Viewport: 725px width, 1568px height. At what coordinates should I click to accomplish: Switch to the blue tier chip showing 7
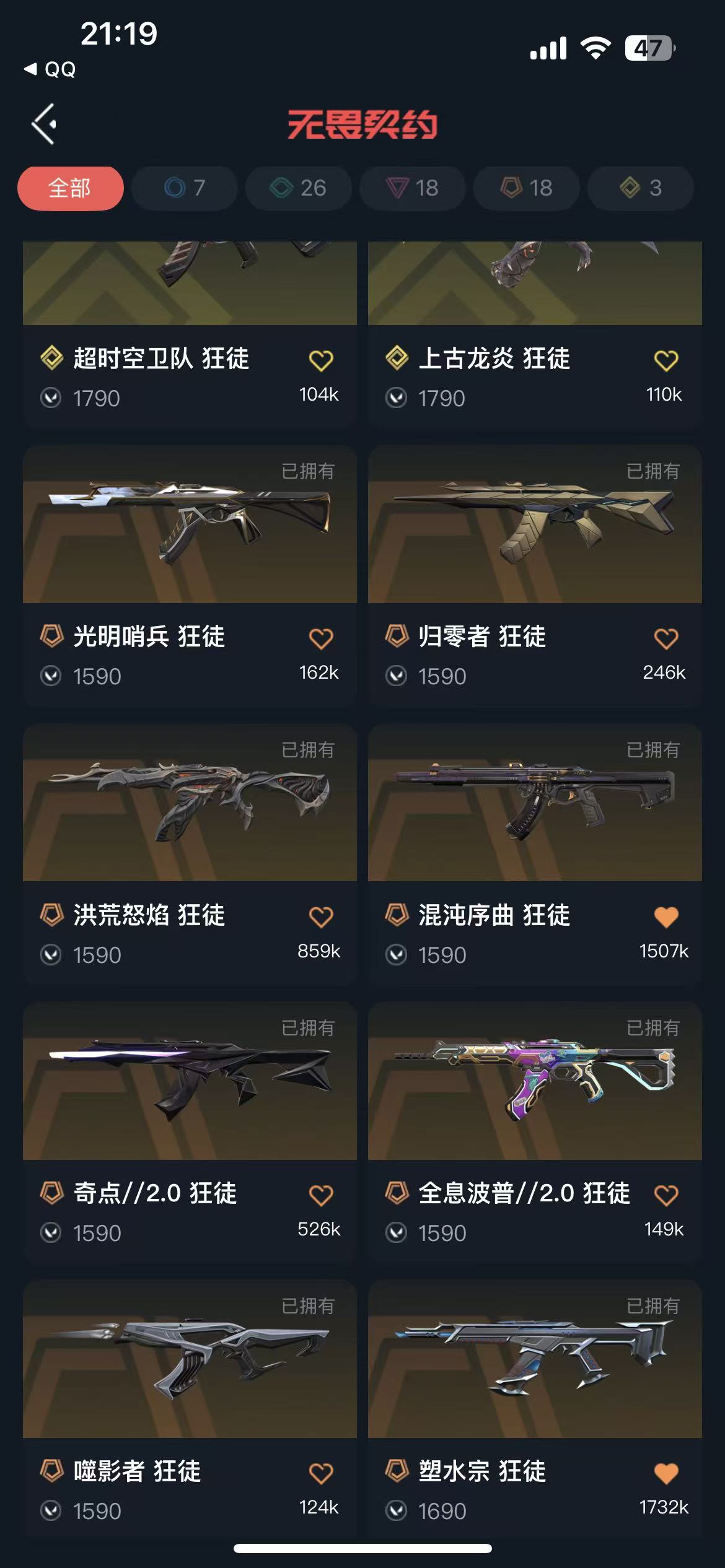[x=185, y=188]
